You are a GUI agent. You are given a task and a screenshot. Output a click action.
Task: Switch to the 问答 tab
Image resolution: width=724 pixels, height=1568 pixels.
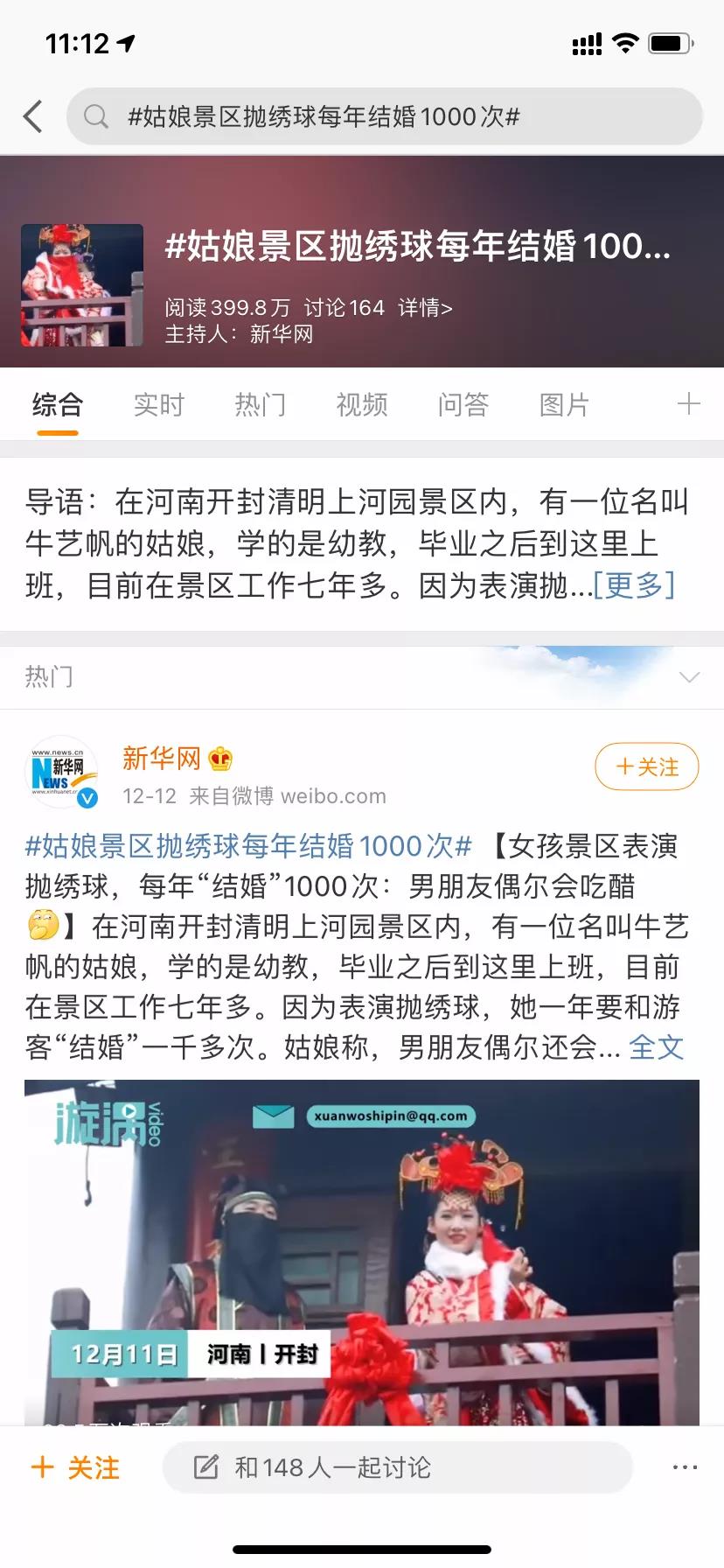tap(463, 404)
